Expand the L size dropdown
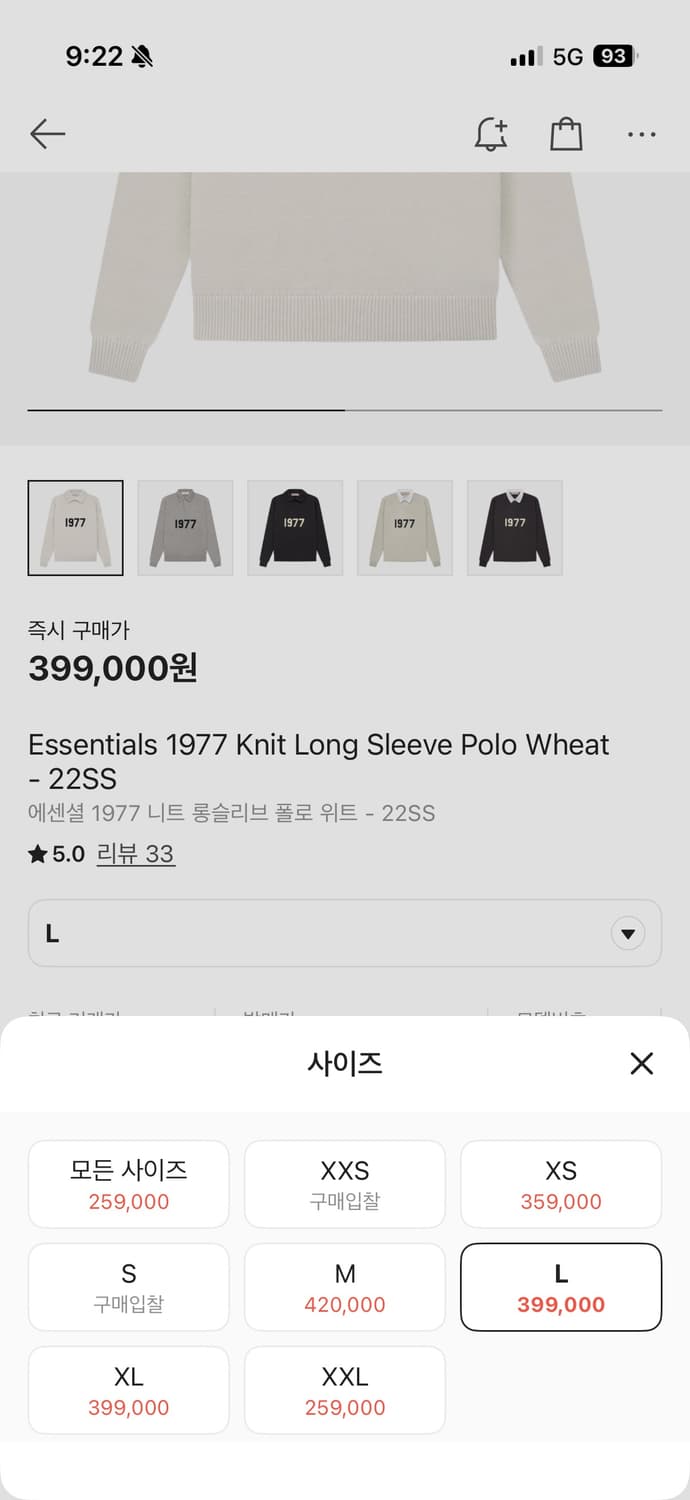The width and height of the screenshot is (690, 1500). [345, 934]
